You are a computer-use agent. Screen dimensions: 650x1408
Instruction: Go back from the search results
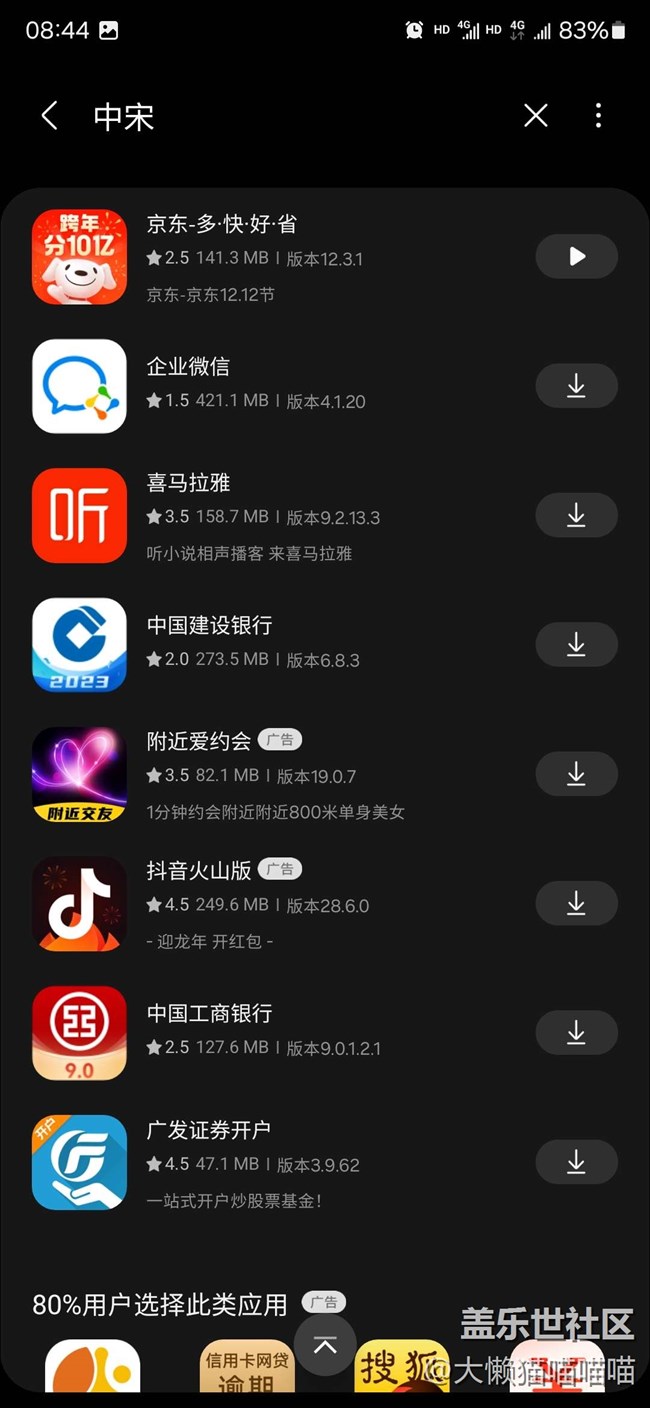(x=49, y=116)
